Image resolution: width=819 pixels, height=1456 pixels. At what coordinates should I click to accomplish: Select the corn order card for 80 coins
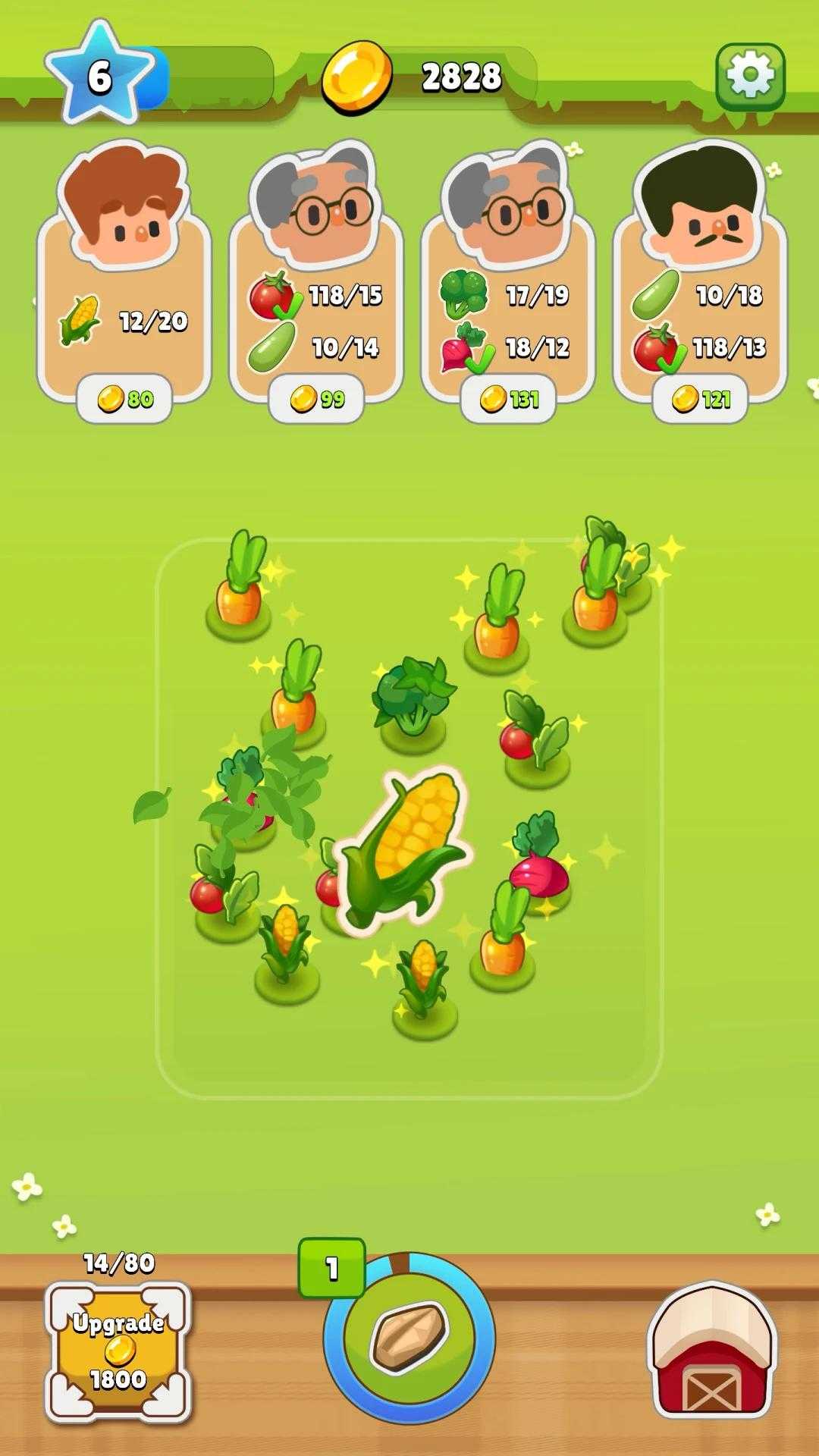pos(124,303)
